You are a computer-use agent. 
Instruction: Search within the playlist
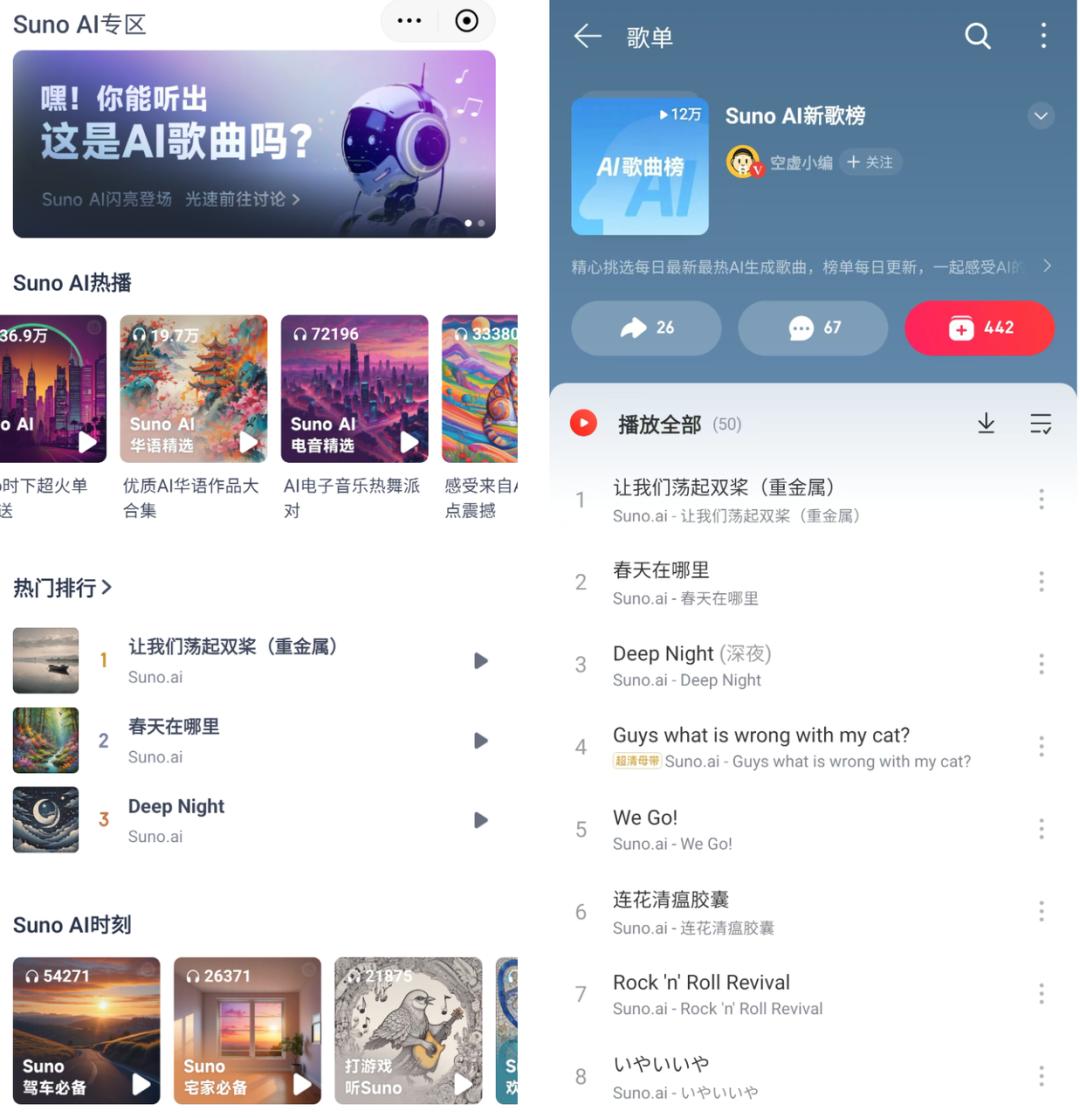977,37
